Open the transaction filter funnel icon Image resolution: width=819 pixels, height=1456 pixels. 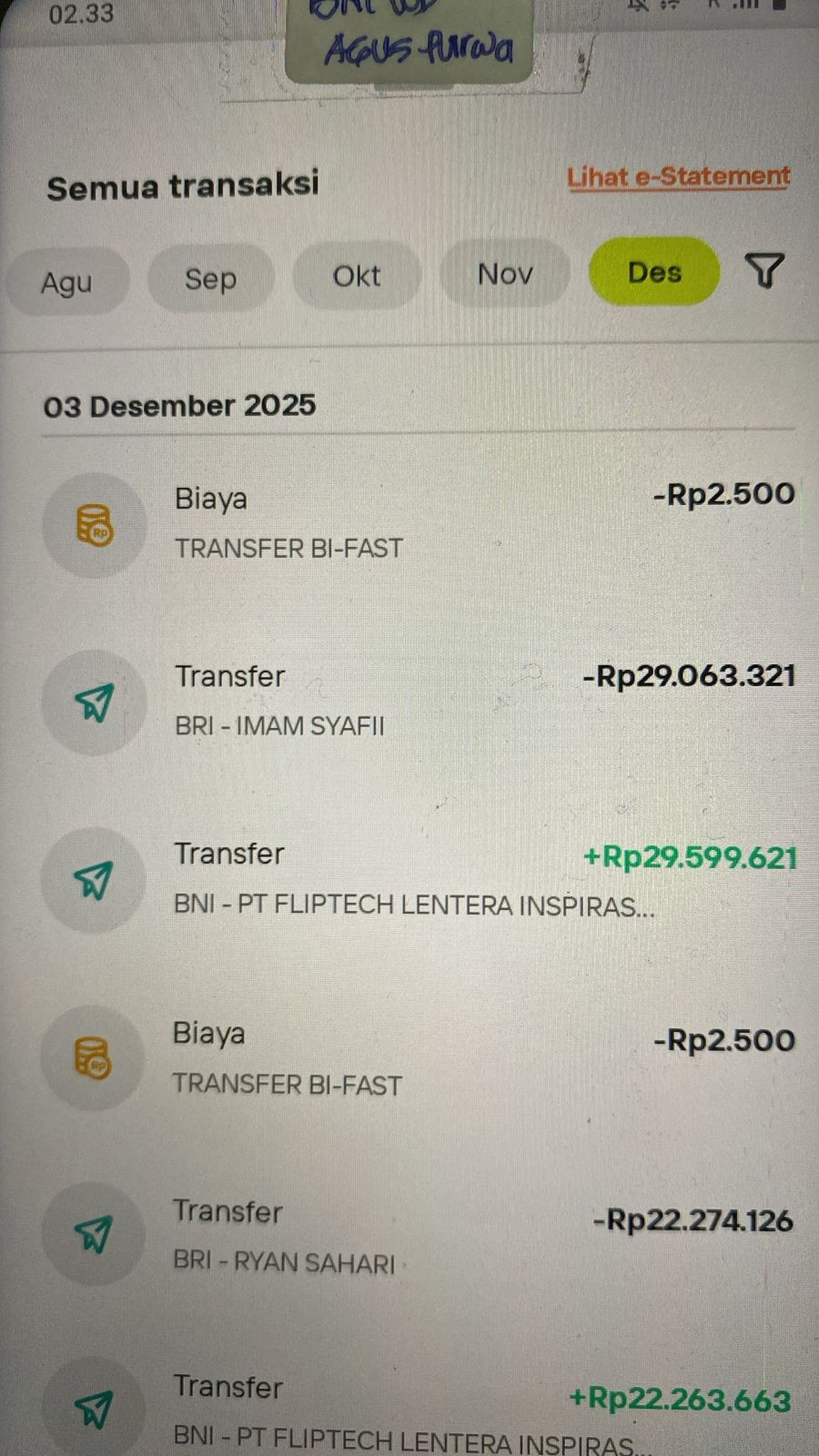click(x=763, y=270)
